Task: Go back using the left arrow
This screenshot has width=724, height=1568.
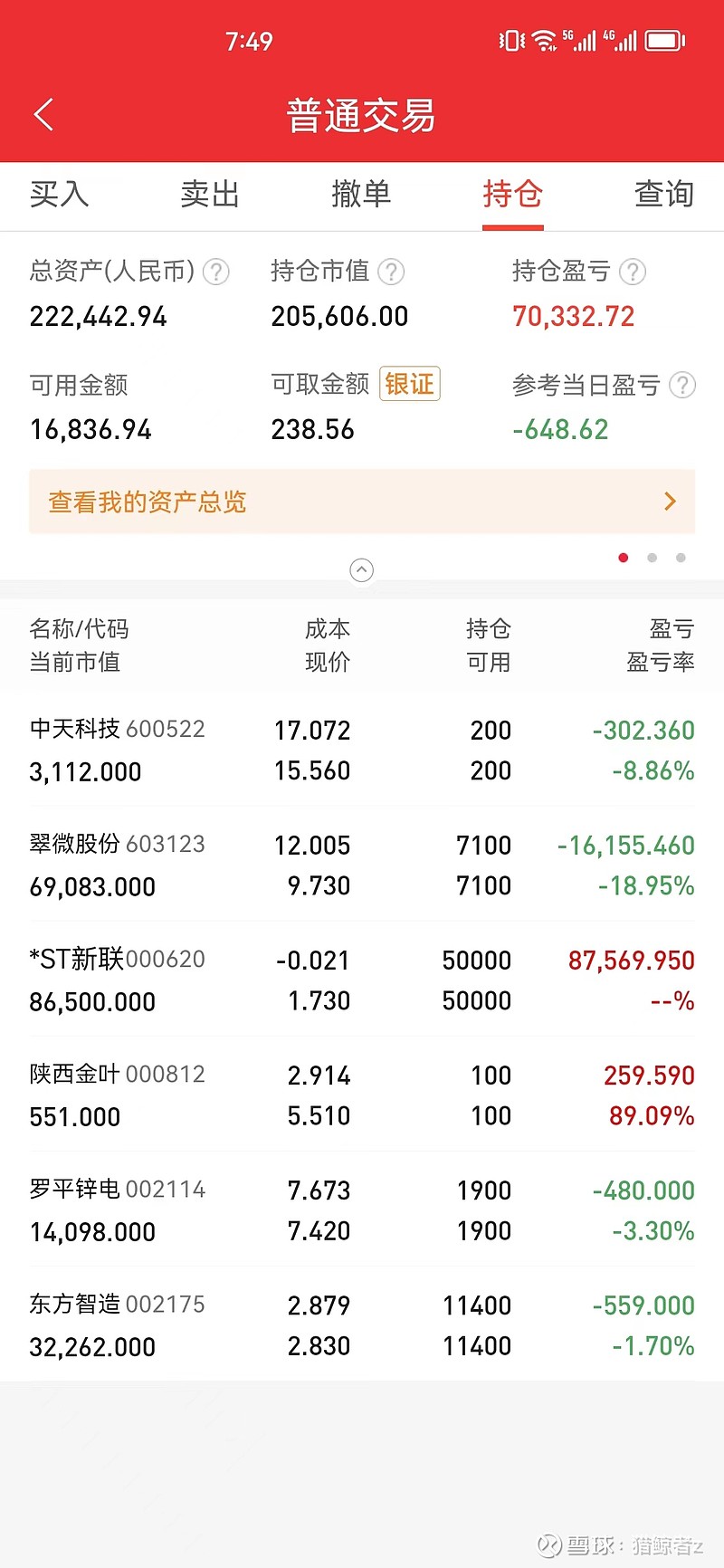Action: [43, 114]
